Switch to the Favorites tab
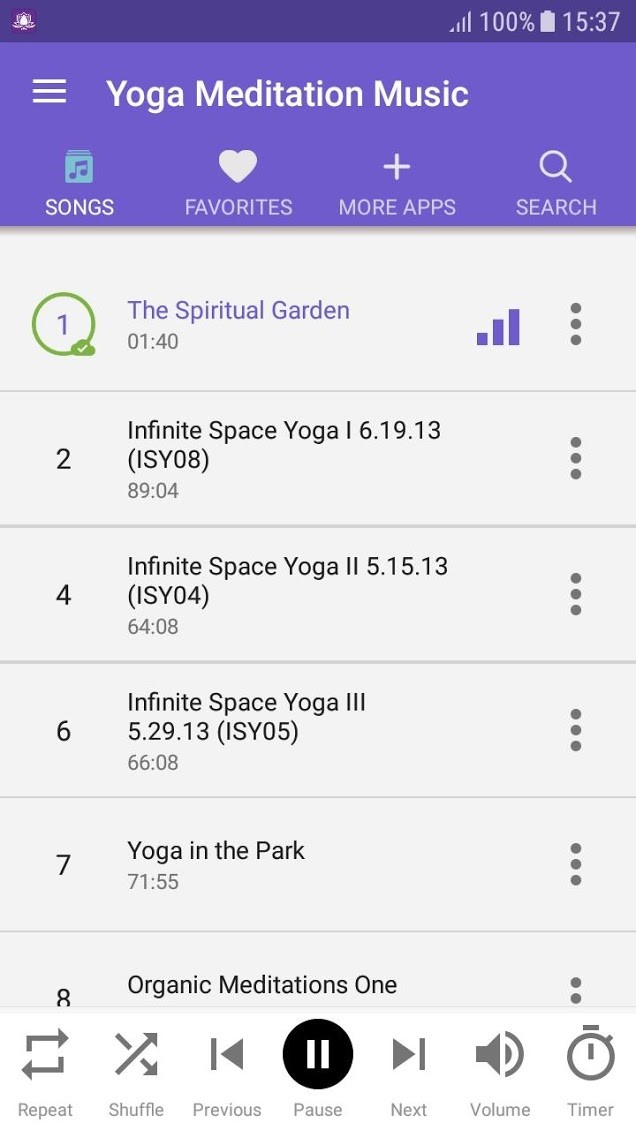 coord(238,183)
